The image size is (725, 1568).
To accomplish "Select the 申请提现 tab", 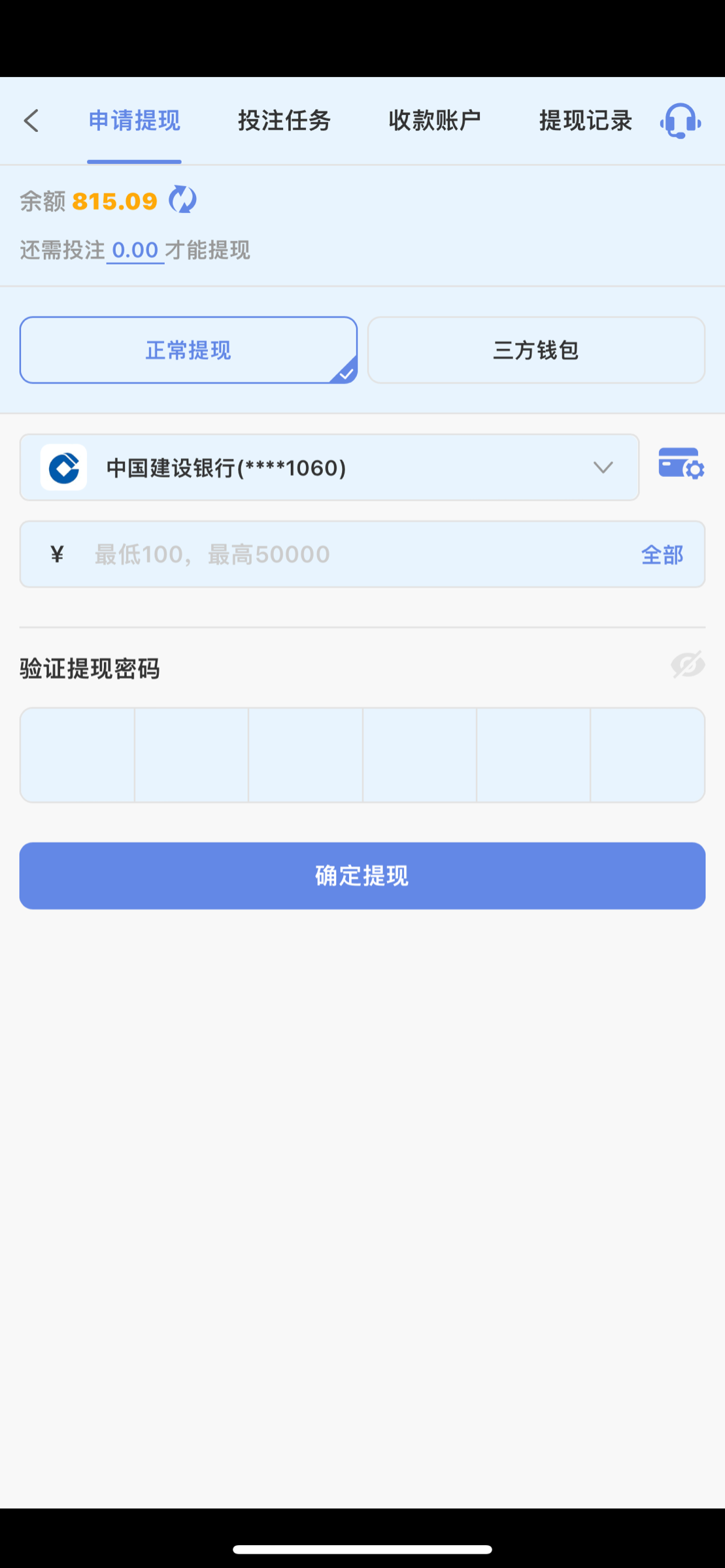I will point(134,121).
